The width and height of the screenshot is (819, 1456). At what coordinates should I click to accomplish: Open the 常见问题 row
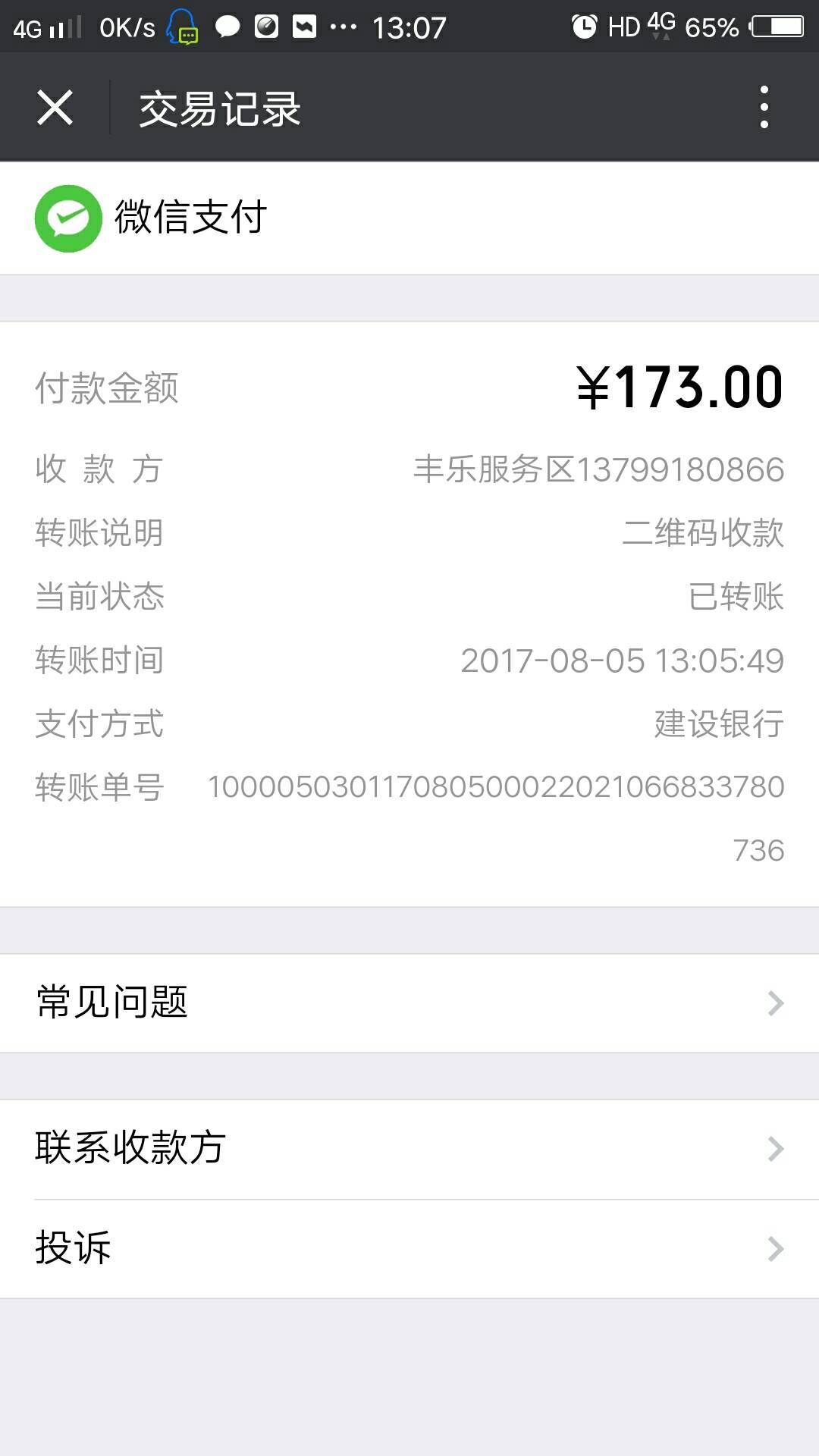[x=409, y=1003]
